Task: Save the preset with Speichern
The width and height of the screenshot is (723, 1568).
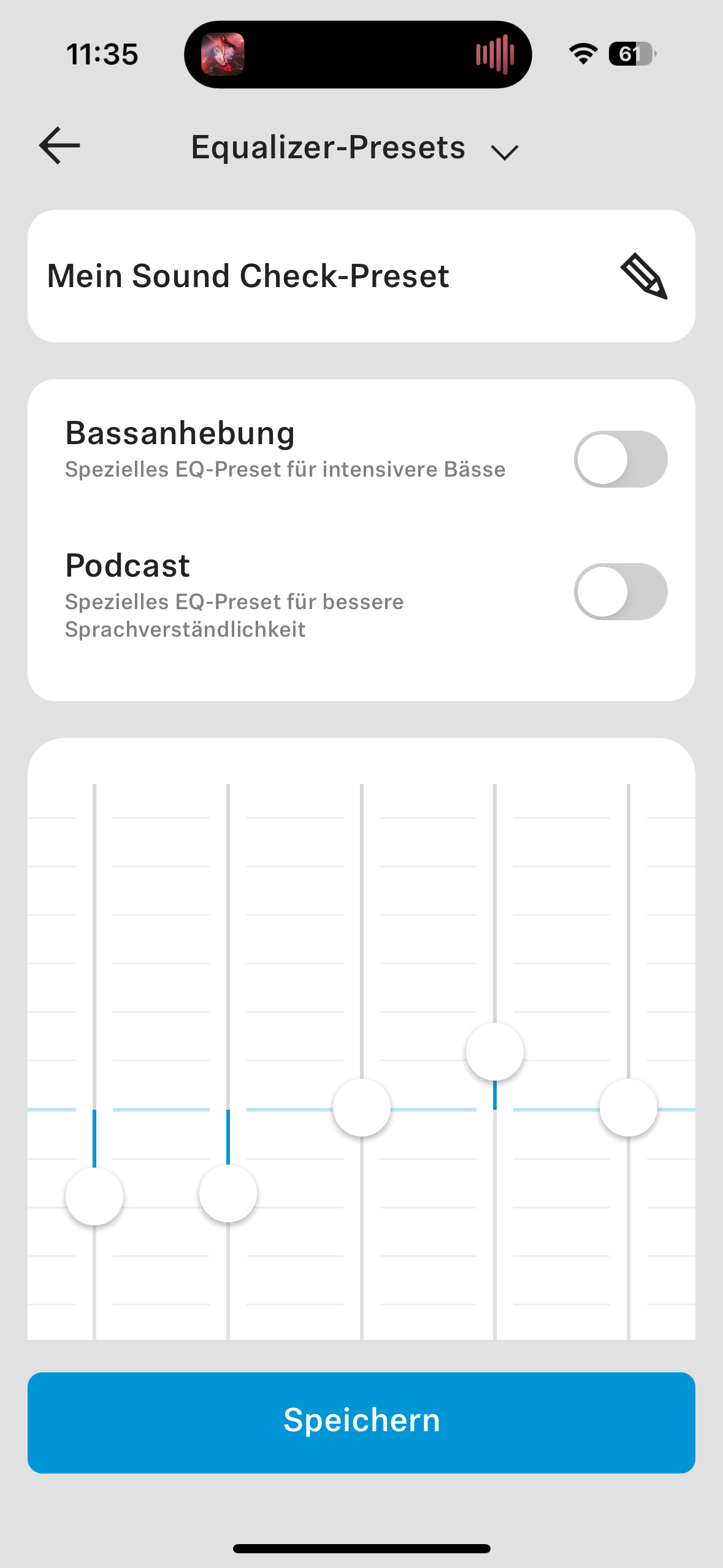Action: tap(361, 1422)
